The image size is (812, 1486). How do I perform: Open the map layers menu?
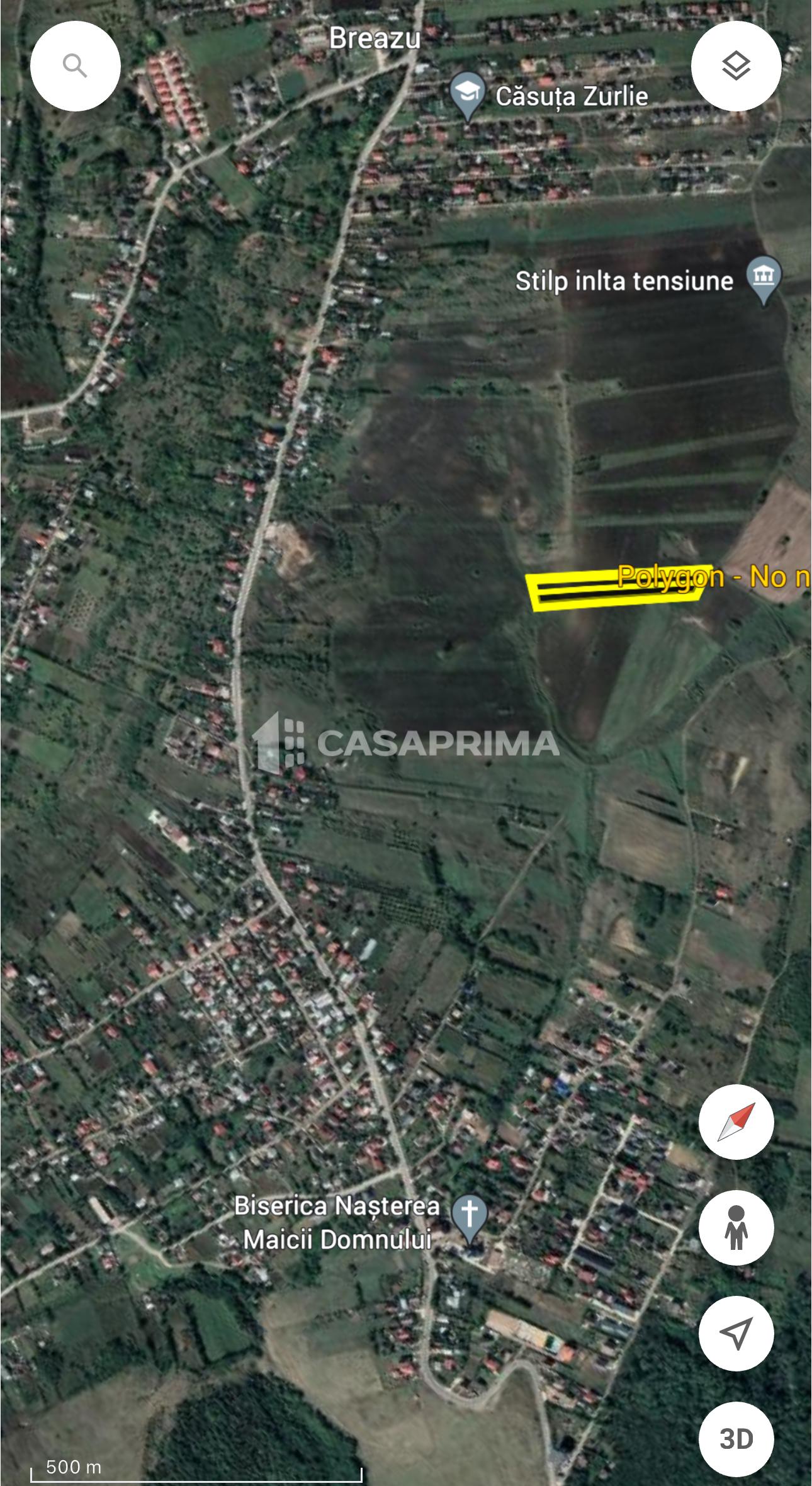click(736, 65)
